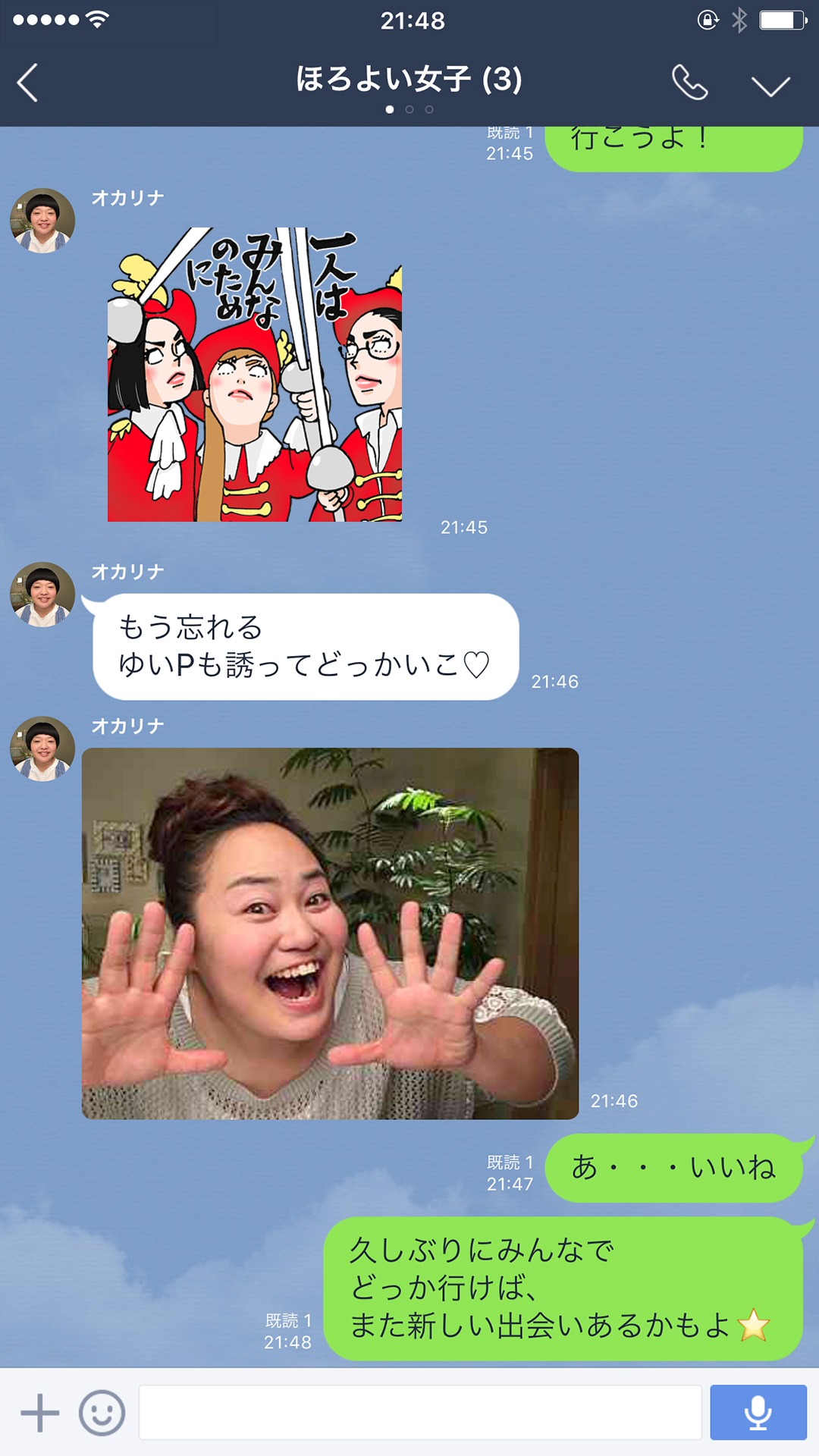Image resolution: width=819 pixels, height=1456 pixels.
Task: Open the sticker and emoji picker
Action: click(x=102, y=1412)
